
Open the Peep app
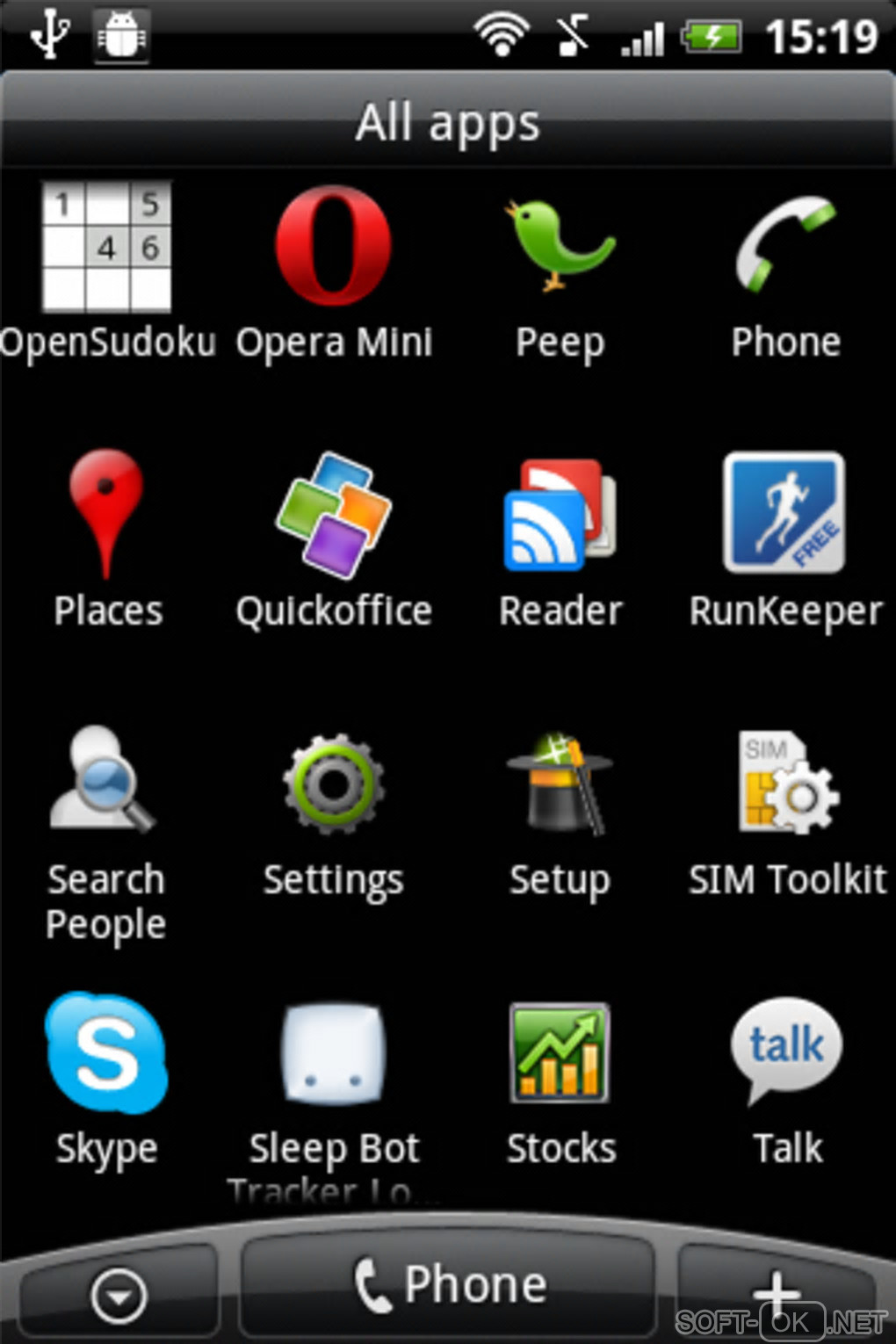pyautogui.click(x=560, y=246)
